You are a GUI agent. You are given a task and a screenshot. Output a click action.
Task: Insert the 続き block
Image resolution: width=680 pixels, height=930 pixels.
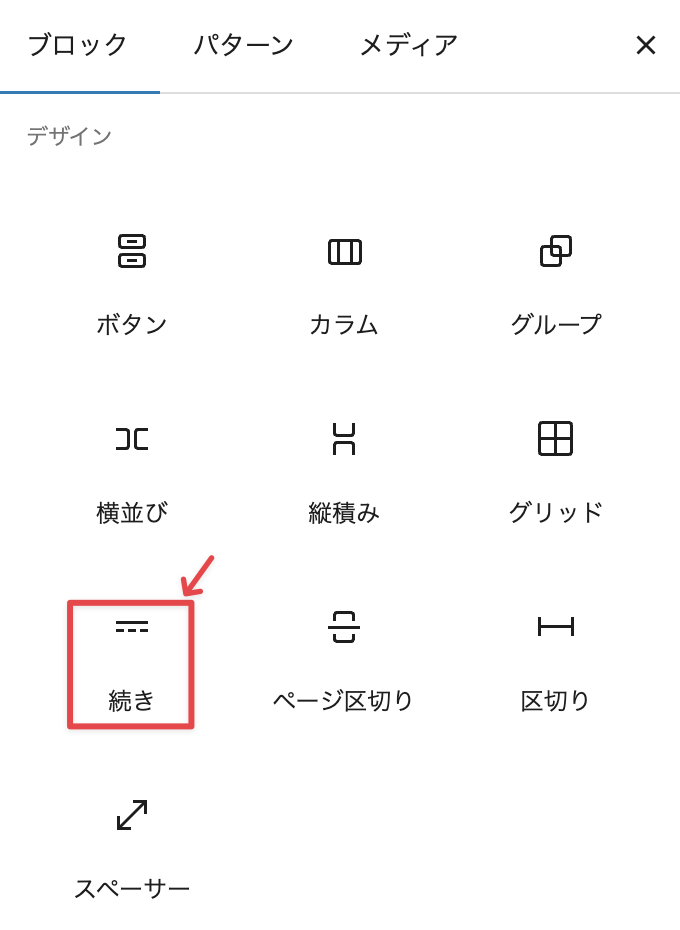click(x=132, y=662)
